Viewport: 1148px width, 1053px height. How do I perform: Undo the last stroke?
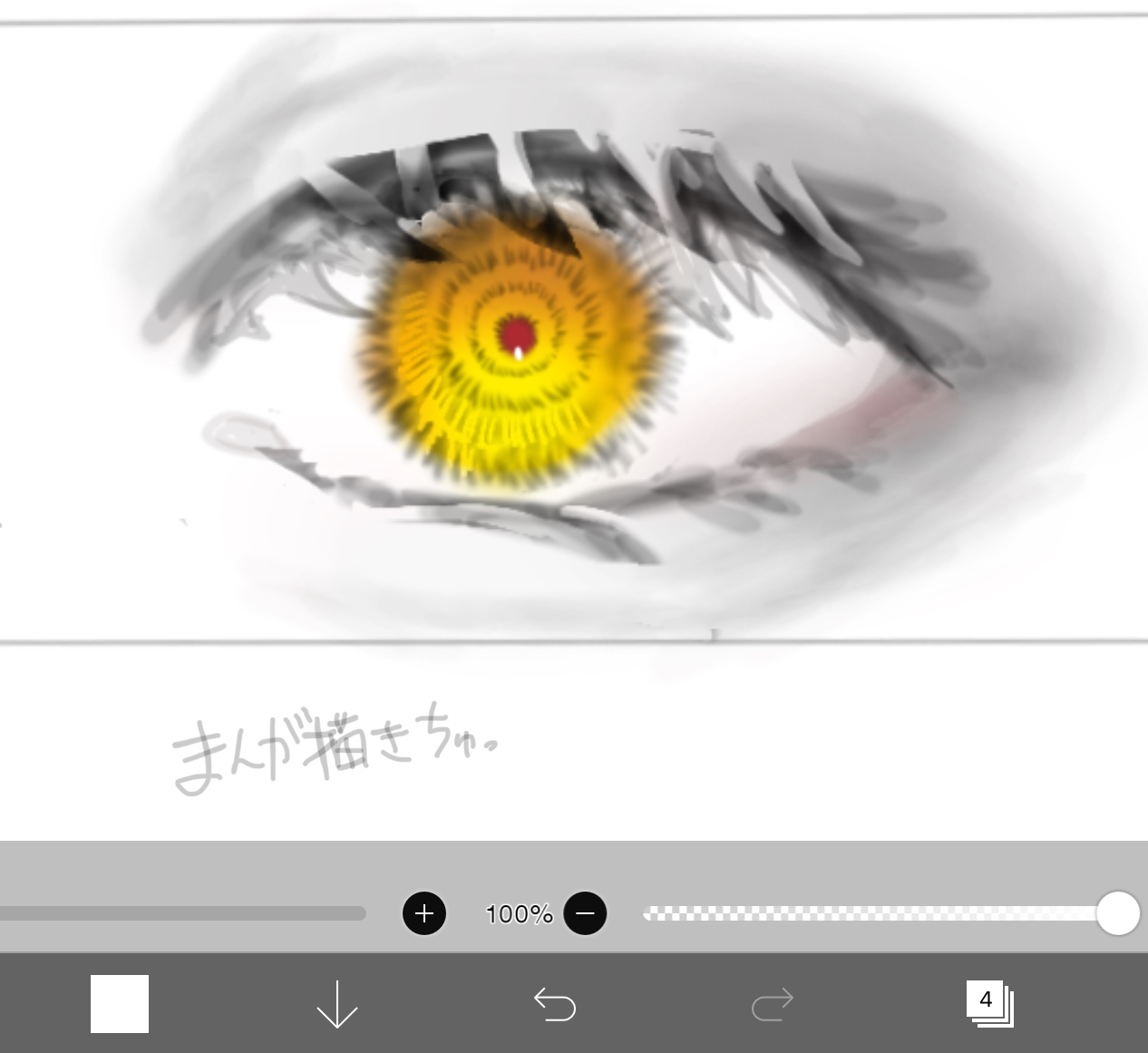click(x=554, y=1004)
